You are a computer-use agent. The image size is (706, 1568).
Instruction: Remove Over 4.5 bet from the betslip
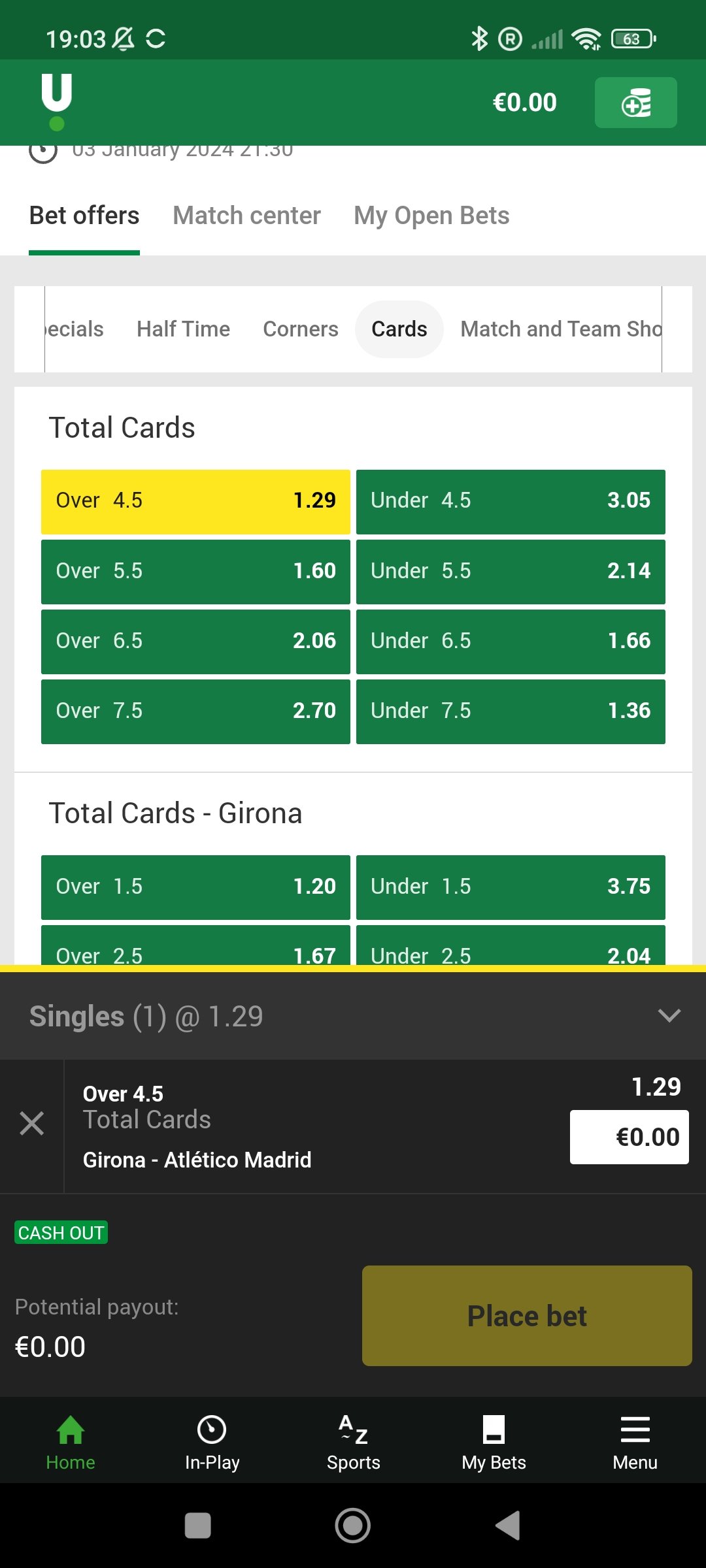click(x=31, y=1124)
